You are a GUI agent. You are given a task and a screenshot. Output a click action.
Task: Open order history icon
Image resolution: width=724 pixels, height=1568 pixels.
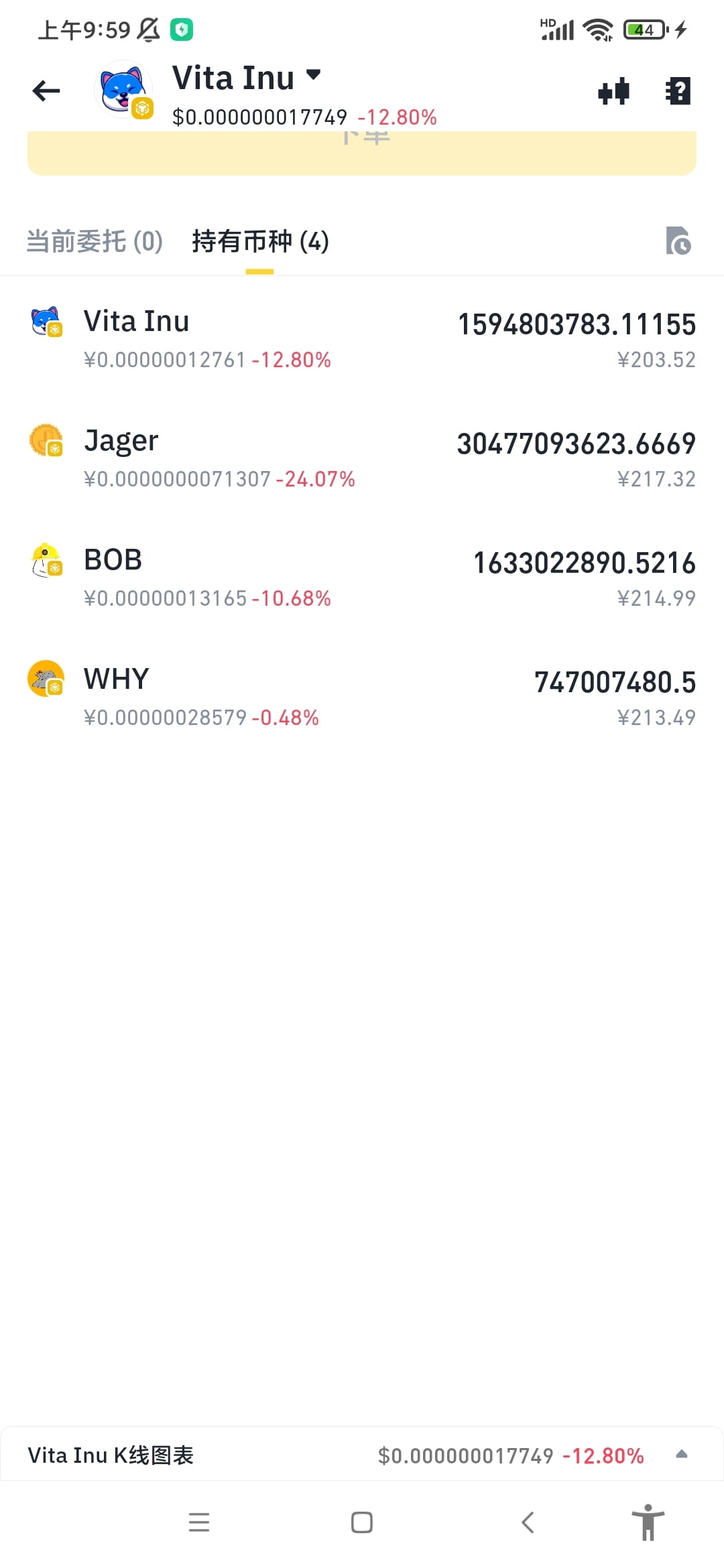click(678, 241)
